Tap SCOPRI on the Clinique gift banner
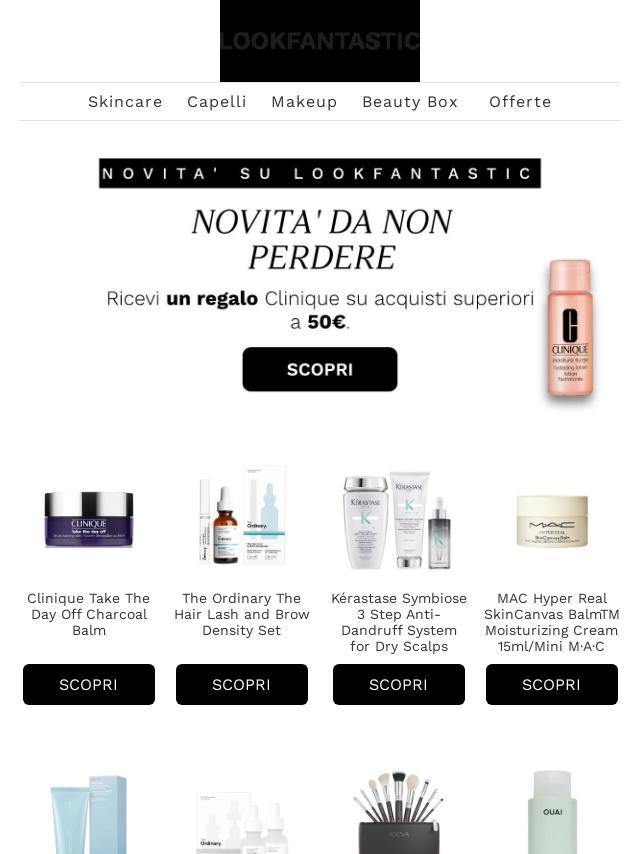Viewport: 640px width, 854px height. 320,369
